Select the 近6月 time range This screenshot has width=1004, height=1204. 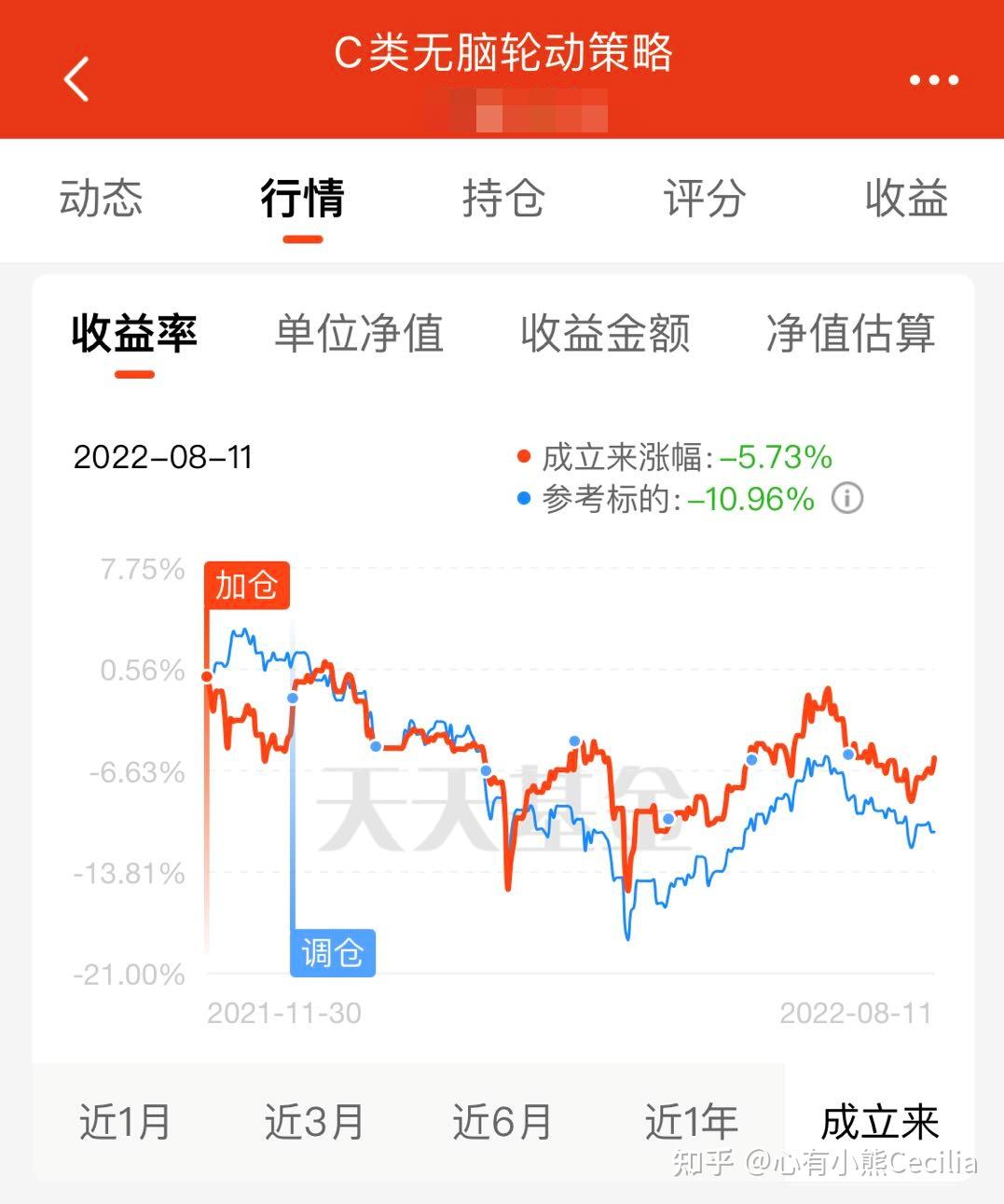pyautogui.click(x=502, y=1121)
